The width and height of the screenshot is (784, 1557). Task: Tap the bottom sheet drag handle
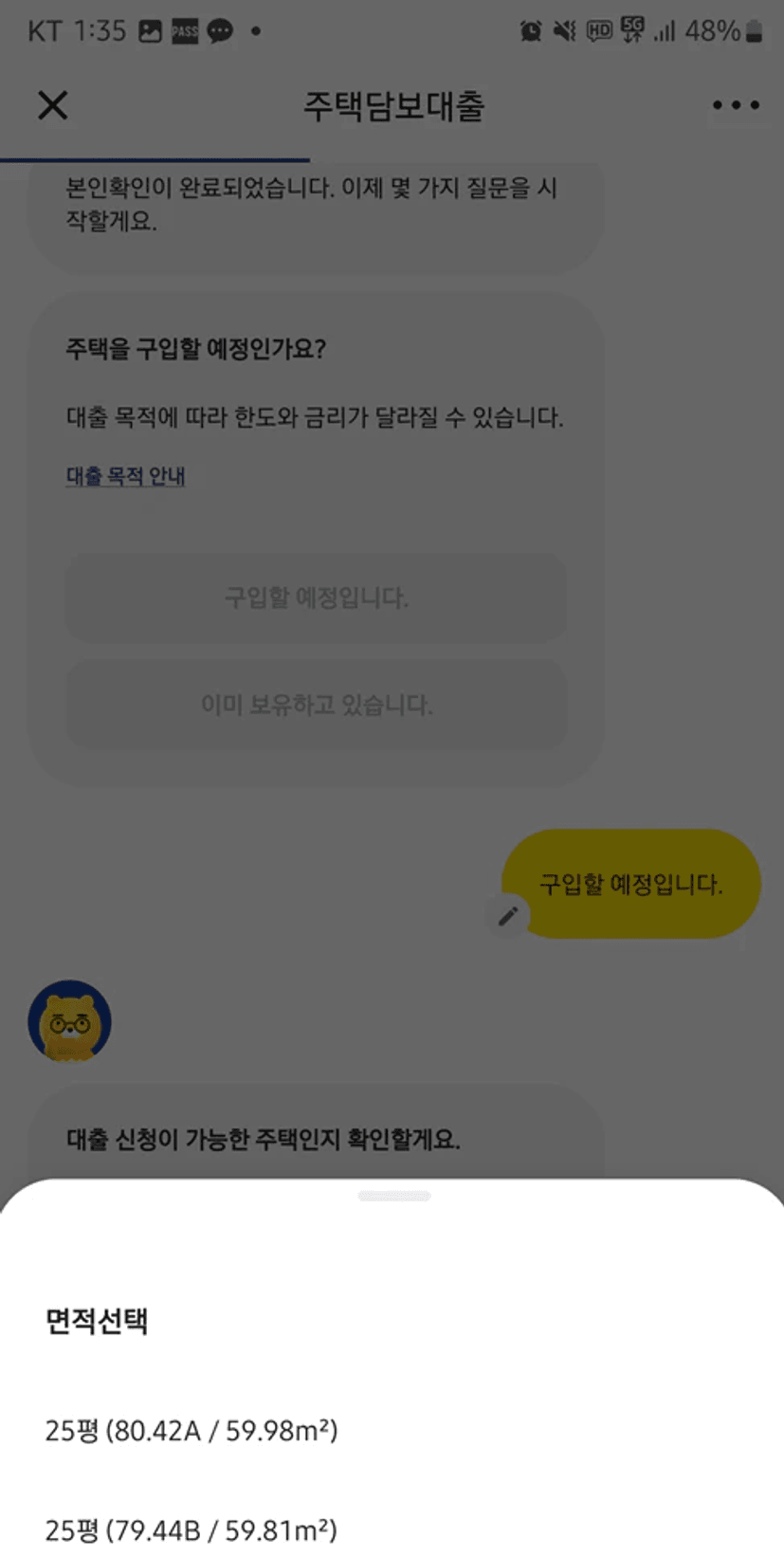(x=394, y=1196)
